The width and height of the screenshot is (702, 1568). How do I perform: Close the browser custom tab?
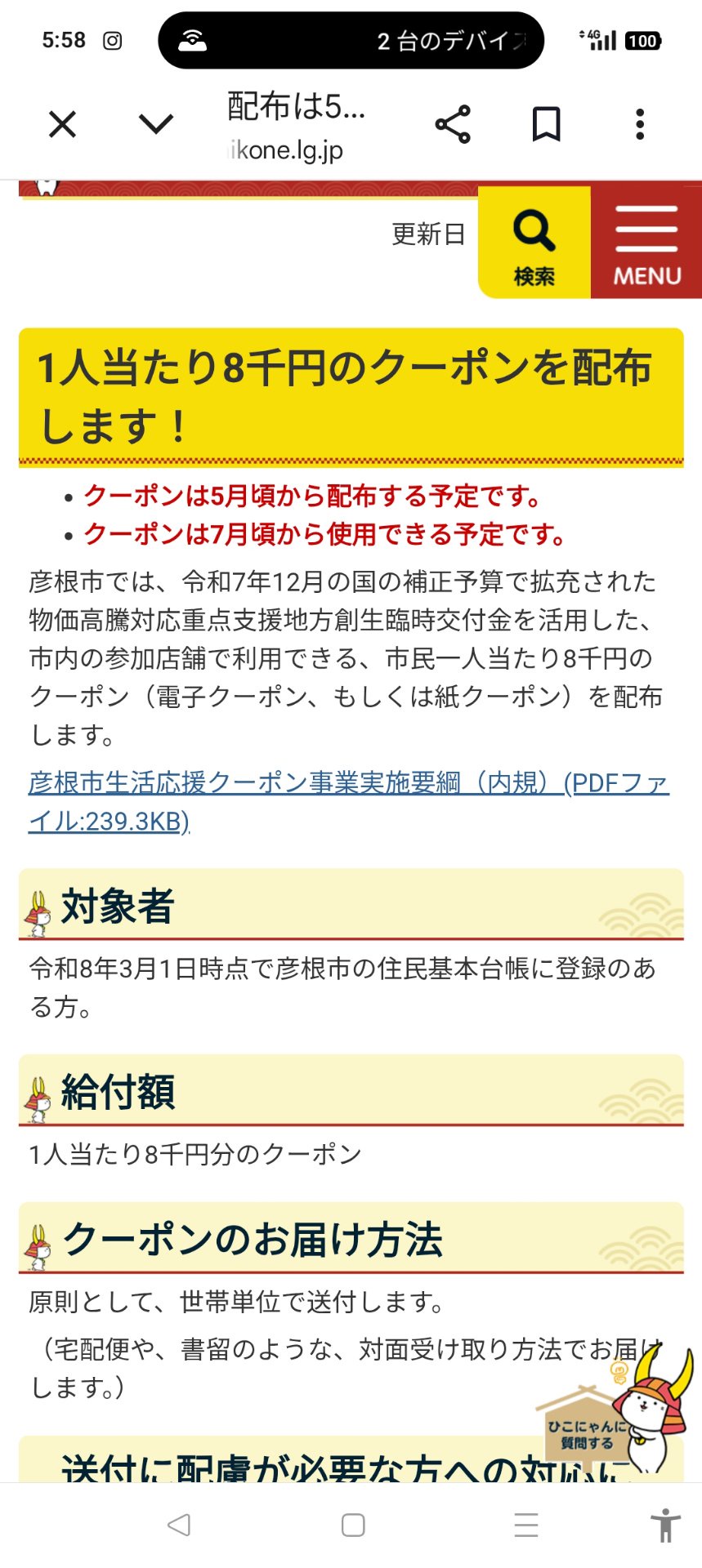(62, 125)
